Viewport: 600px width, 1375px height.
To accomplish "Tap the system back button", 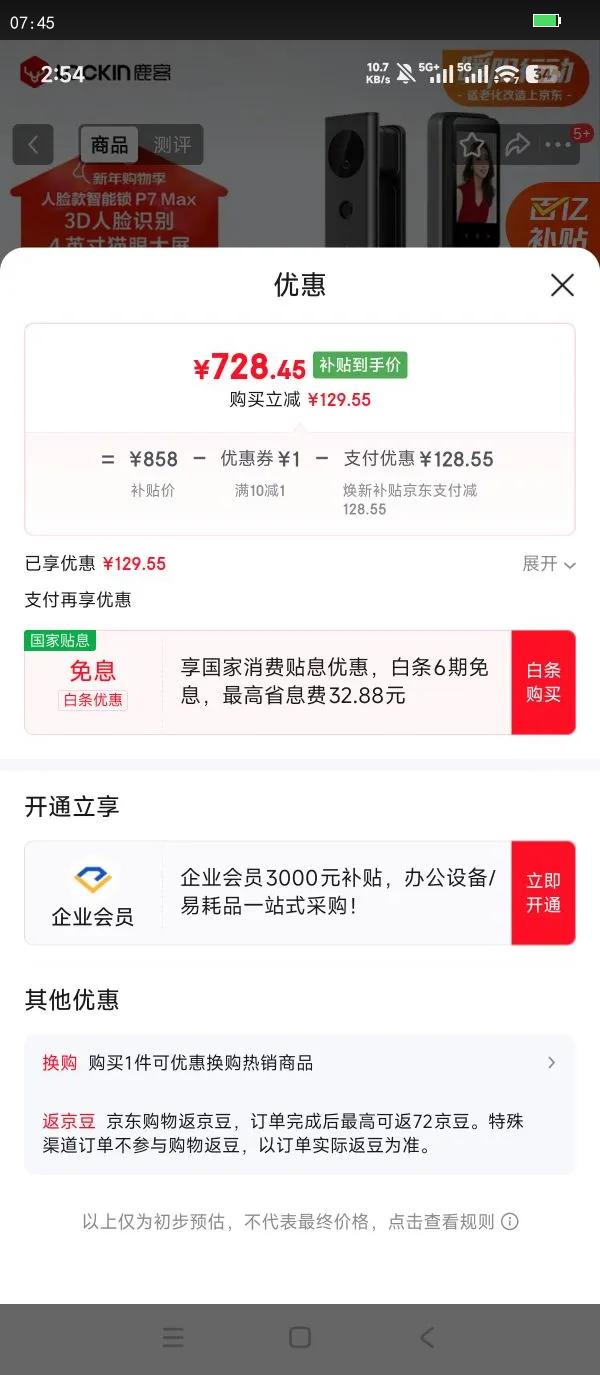I will 427,1337.
